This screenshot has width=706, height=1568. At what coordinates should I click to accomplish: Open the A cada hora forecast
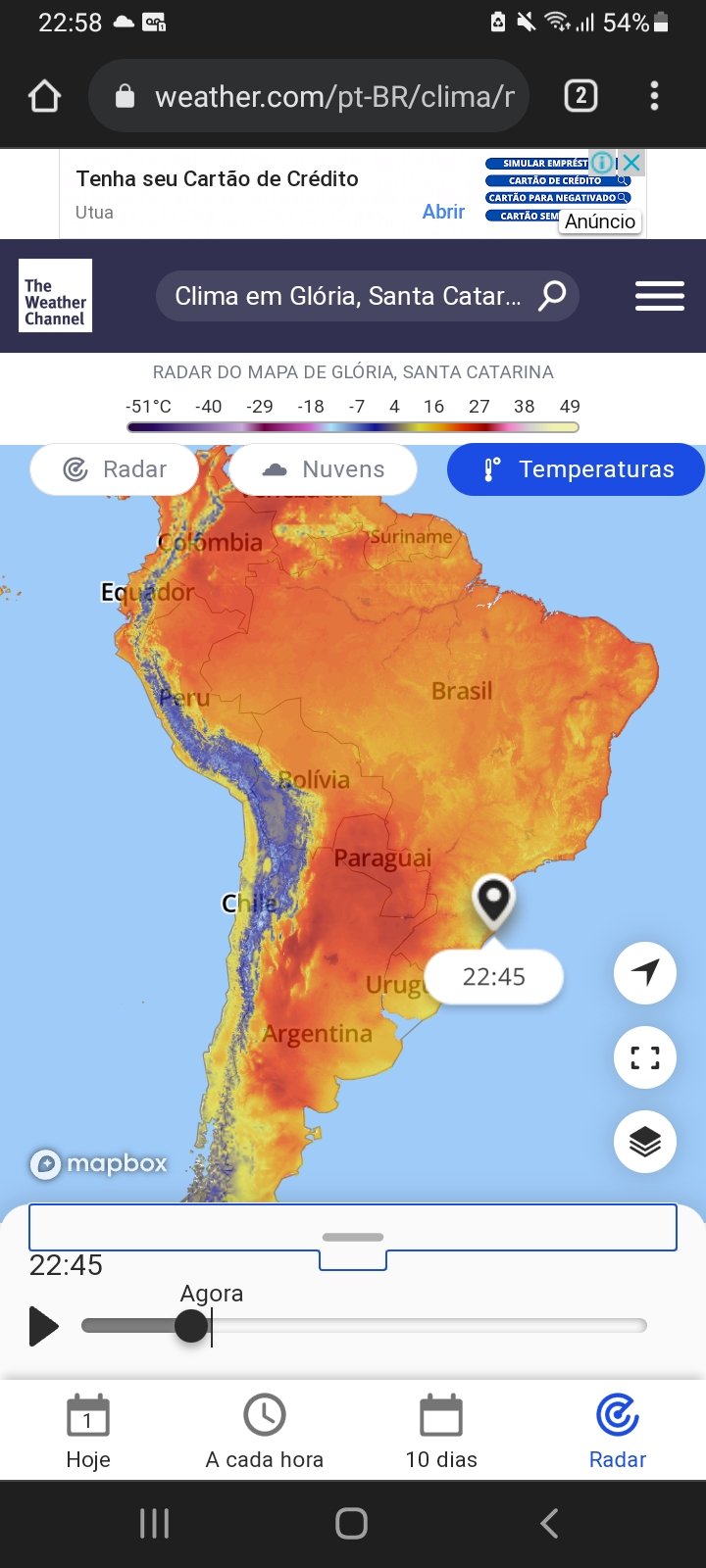[x=265, y=1432]
